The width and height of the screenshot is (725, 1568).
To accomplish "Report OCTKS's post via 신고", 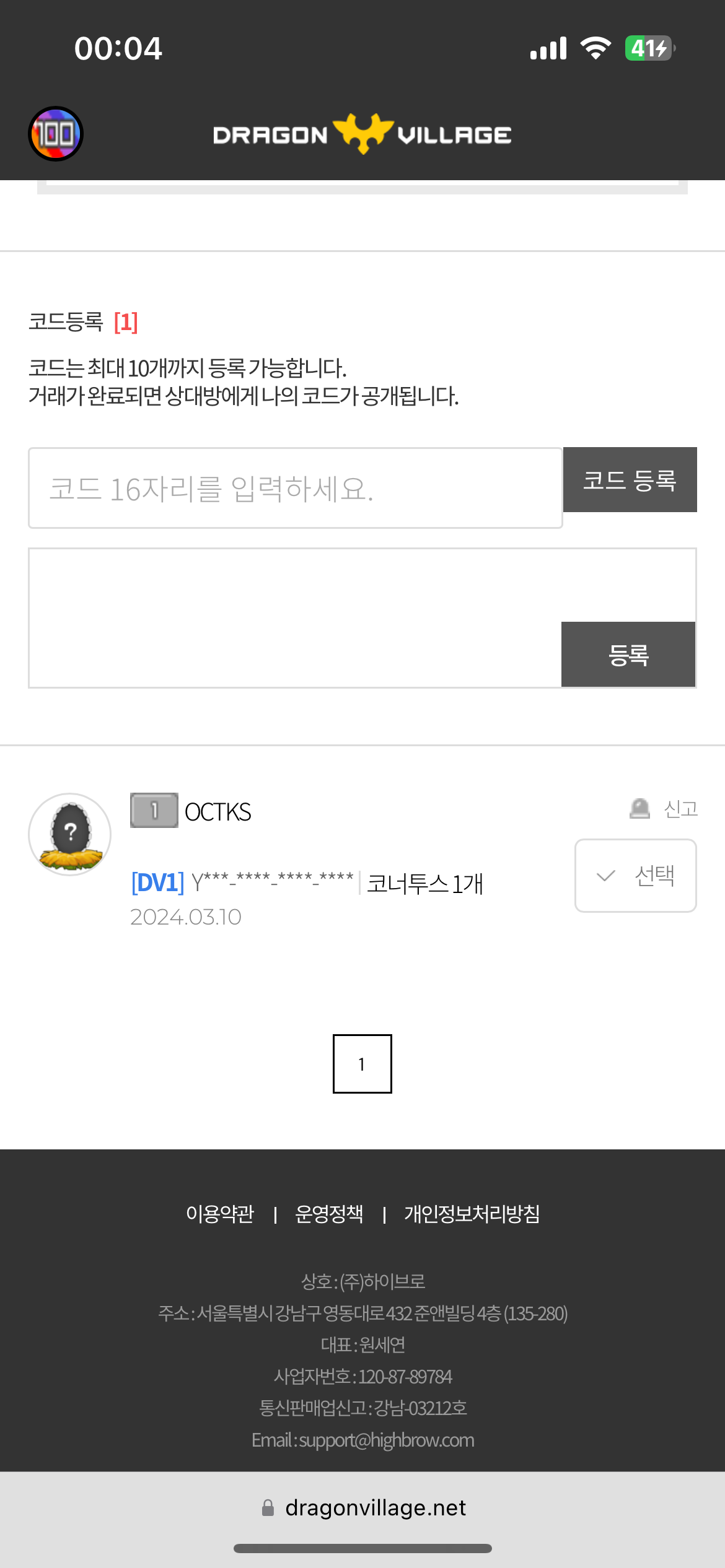I will point(665,809).
